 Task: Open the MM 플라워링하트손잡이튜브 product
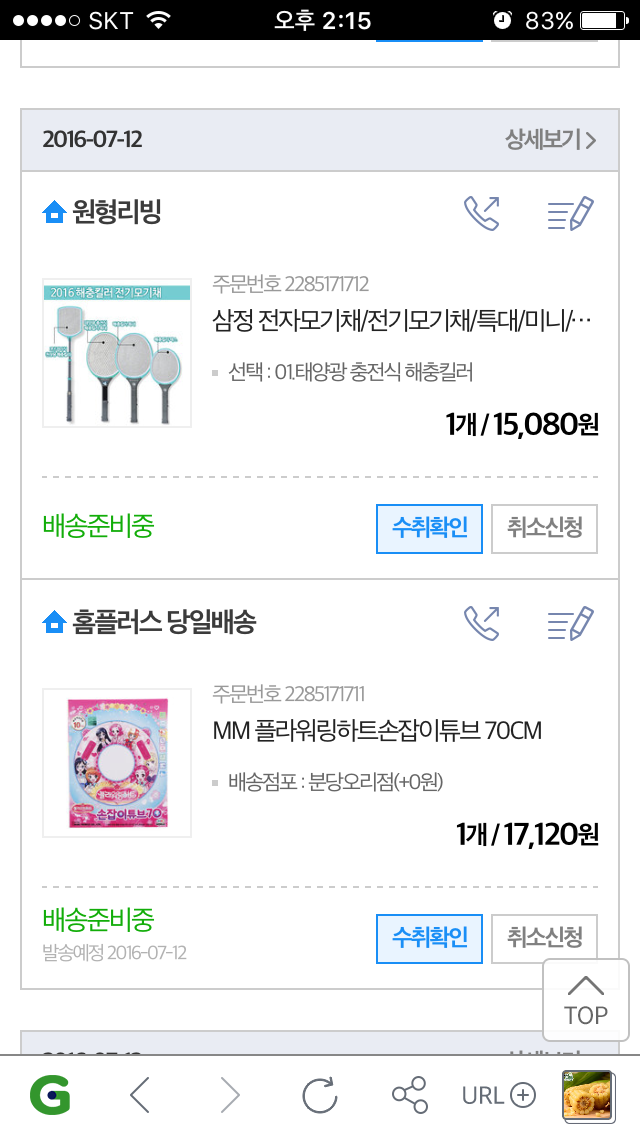click(377, 731)
